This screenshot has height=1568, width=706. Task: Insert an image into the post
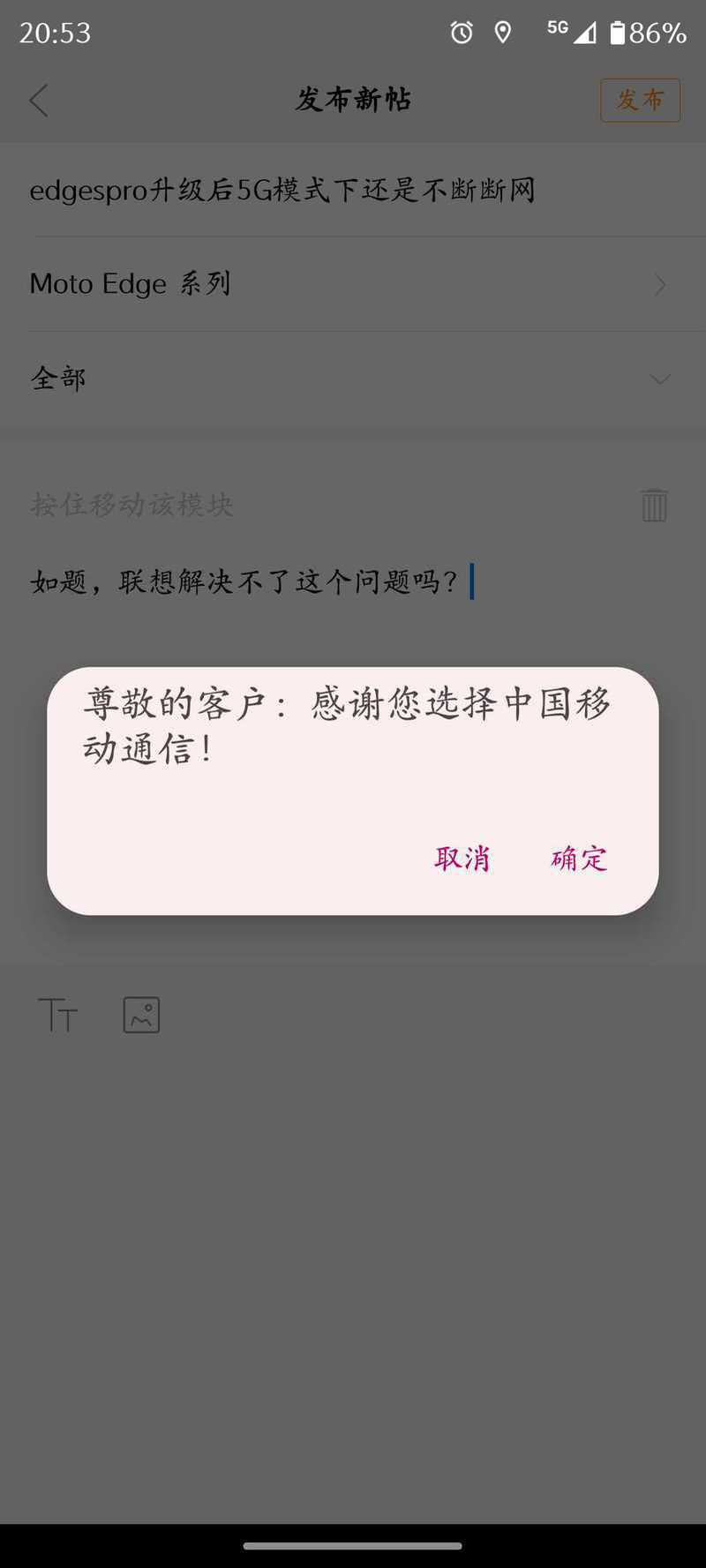click(x=141, y=1015)
